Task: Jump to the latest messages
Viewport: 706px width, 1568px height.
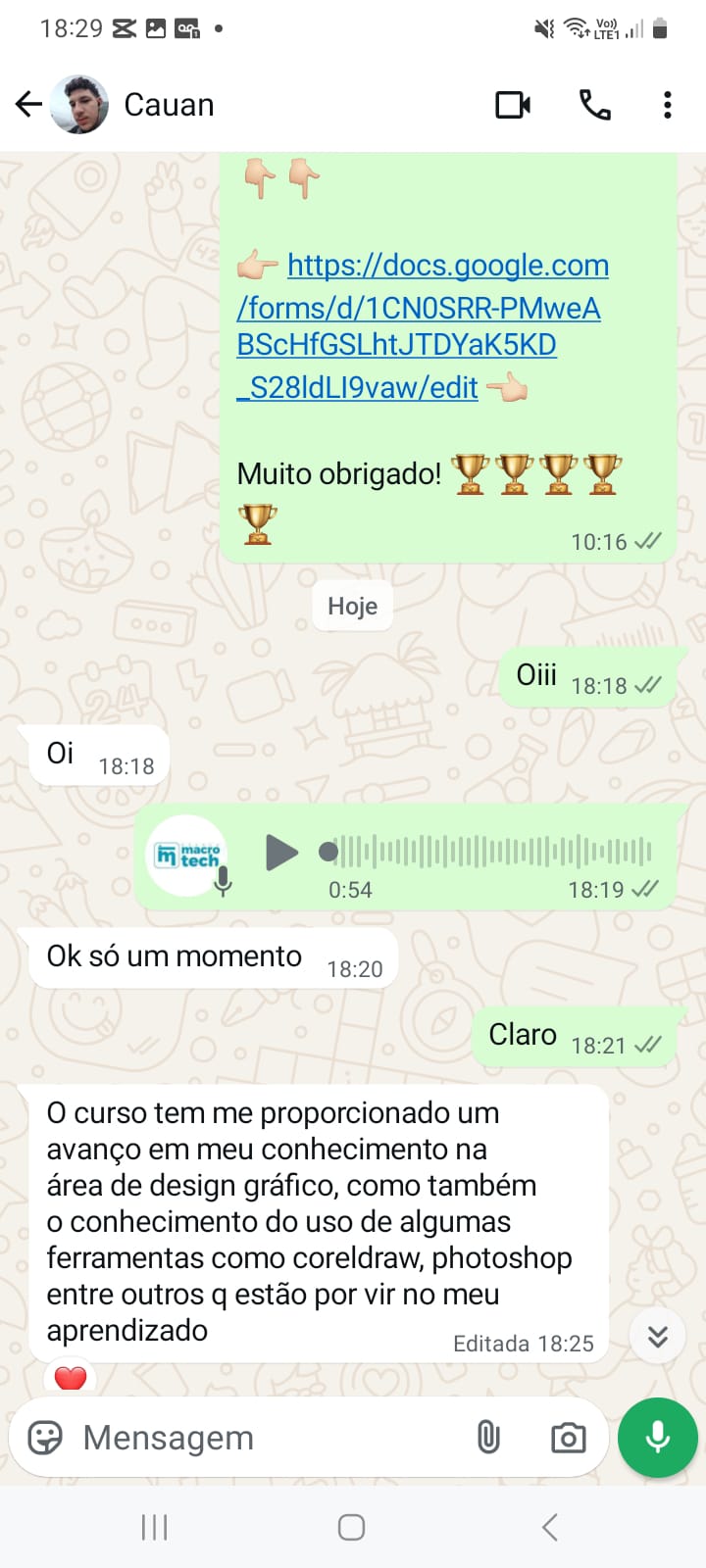Action: (x=657, y=1336)
